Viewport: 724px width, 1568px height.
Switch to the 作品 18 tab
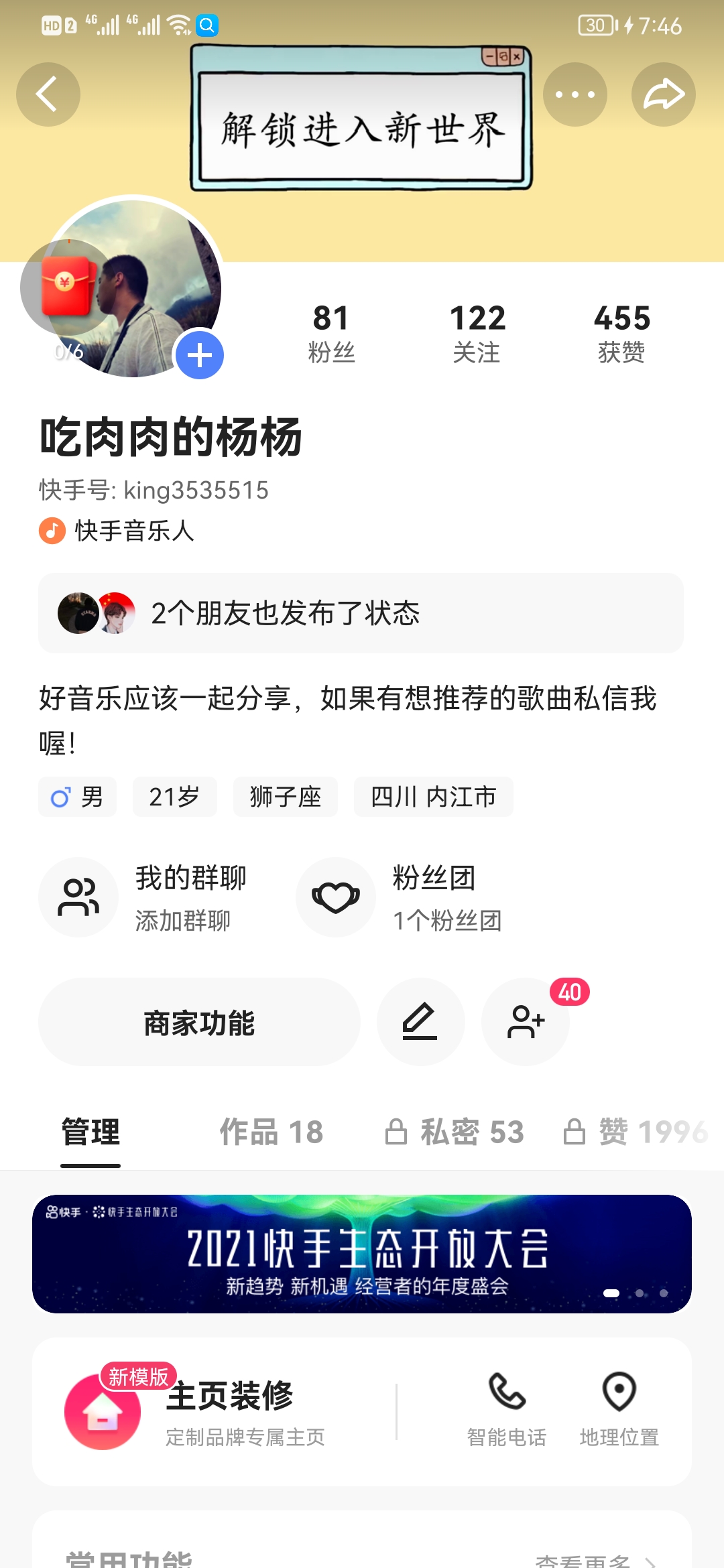coord(271,1132)
